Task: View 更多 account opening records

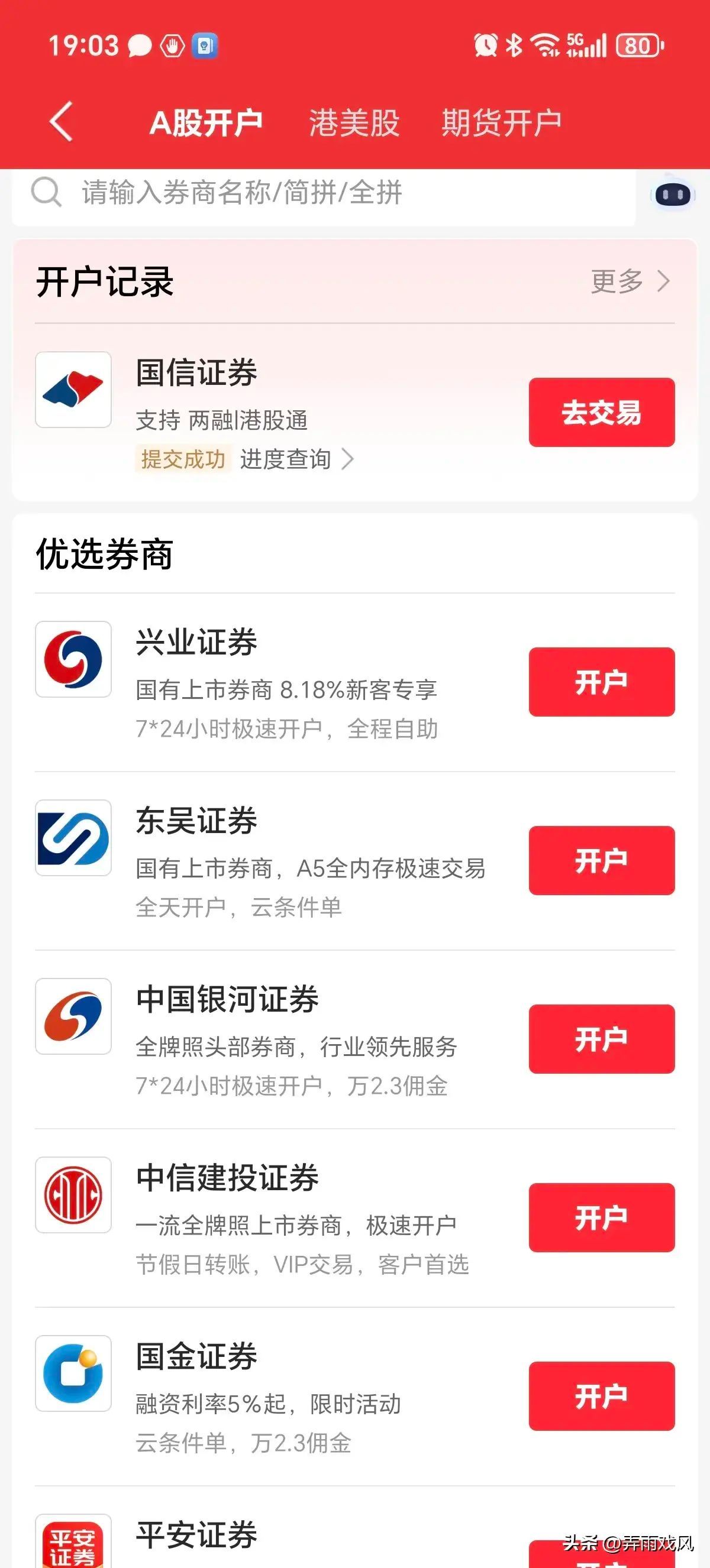Action: (630, 281)
